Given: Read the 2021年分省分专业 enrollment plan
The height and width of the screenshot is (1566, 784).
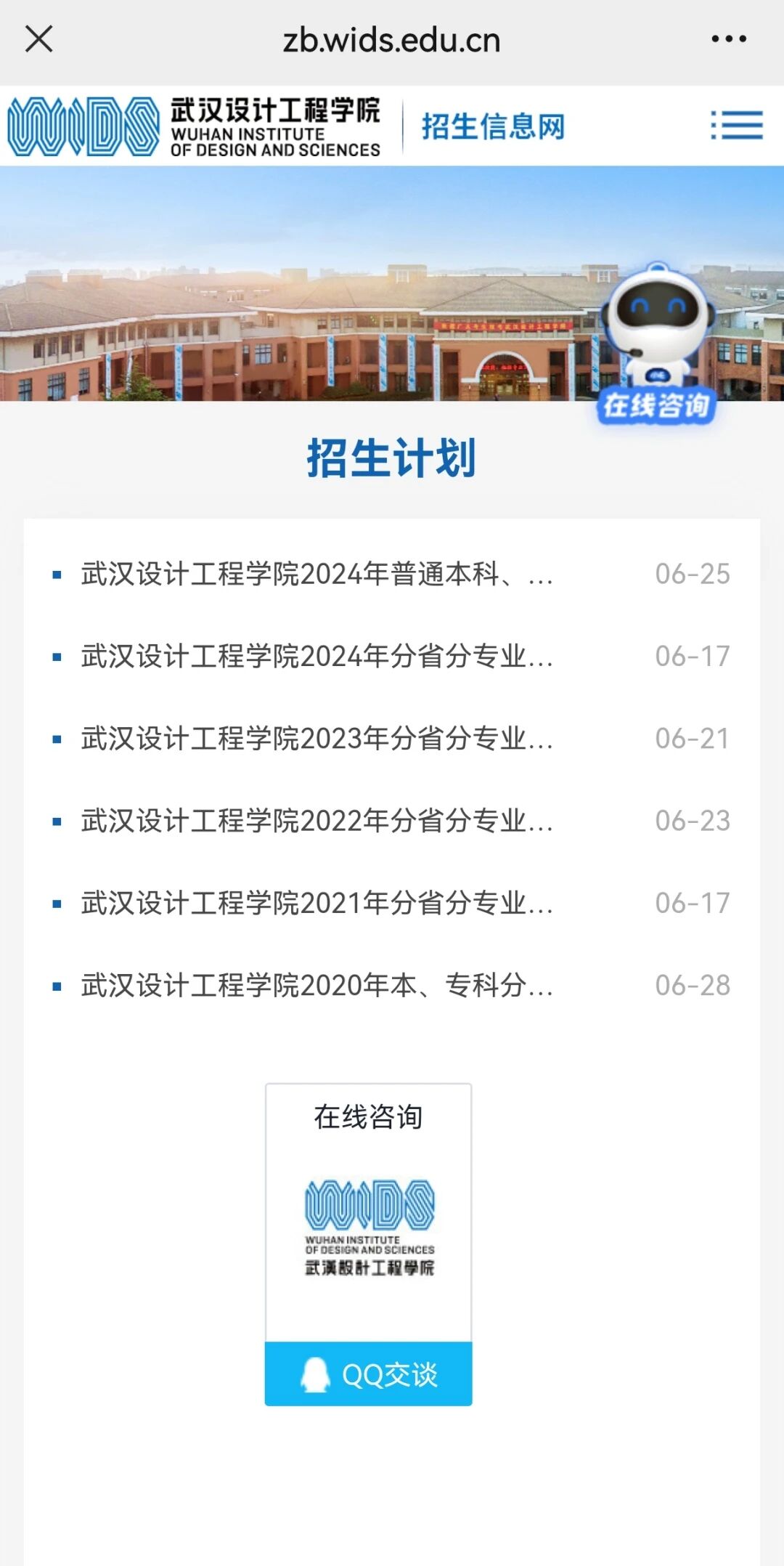Looking at the screenshot, I should click(x=317, y=904).
